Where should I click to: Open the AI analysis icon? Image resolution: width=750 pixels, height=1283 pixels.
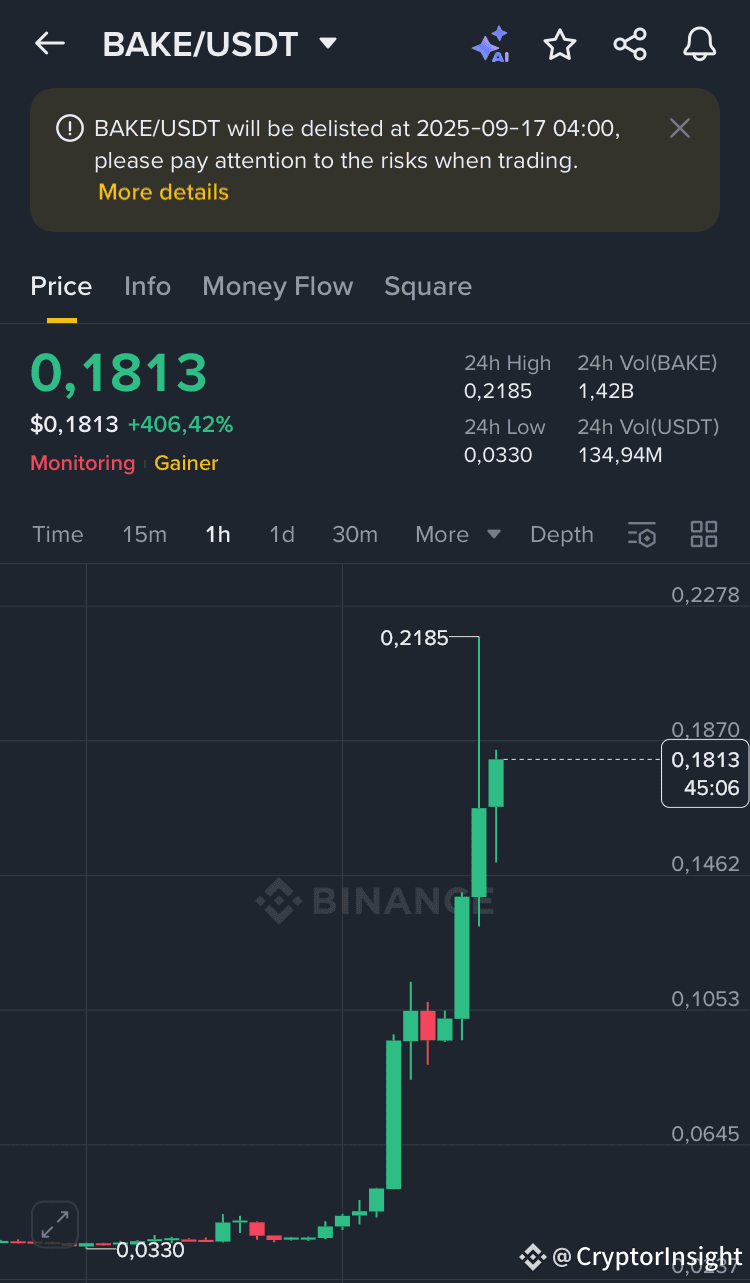coord(490,44)
